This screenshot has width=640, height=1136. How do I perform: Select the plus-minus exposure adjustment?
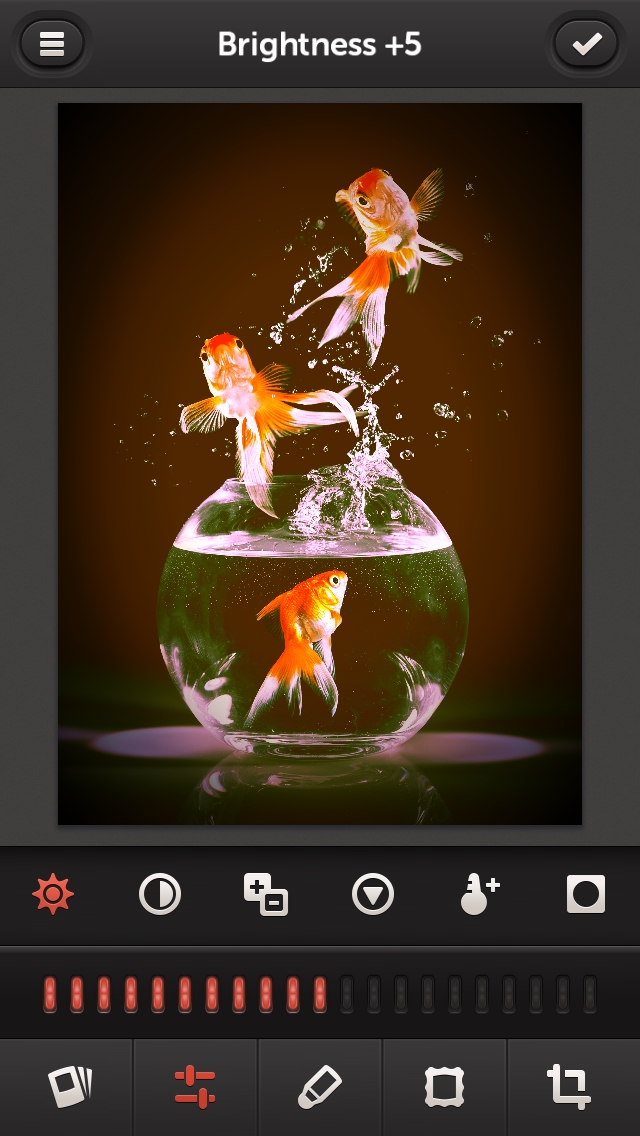point(266,895)
